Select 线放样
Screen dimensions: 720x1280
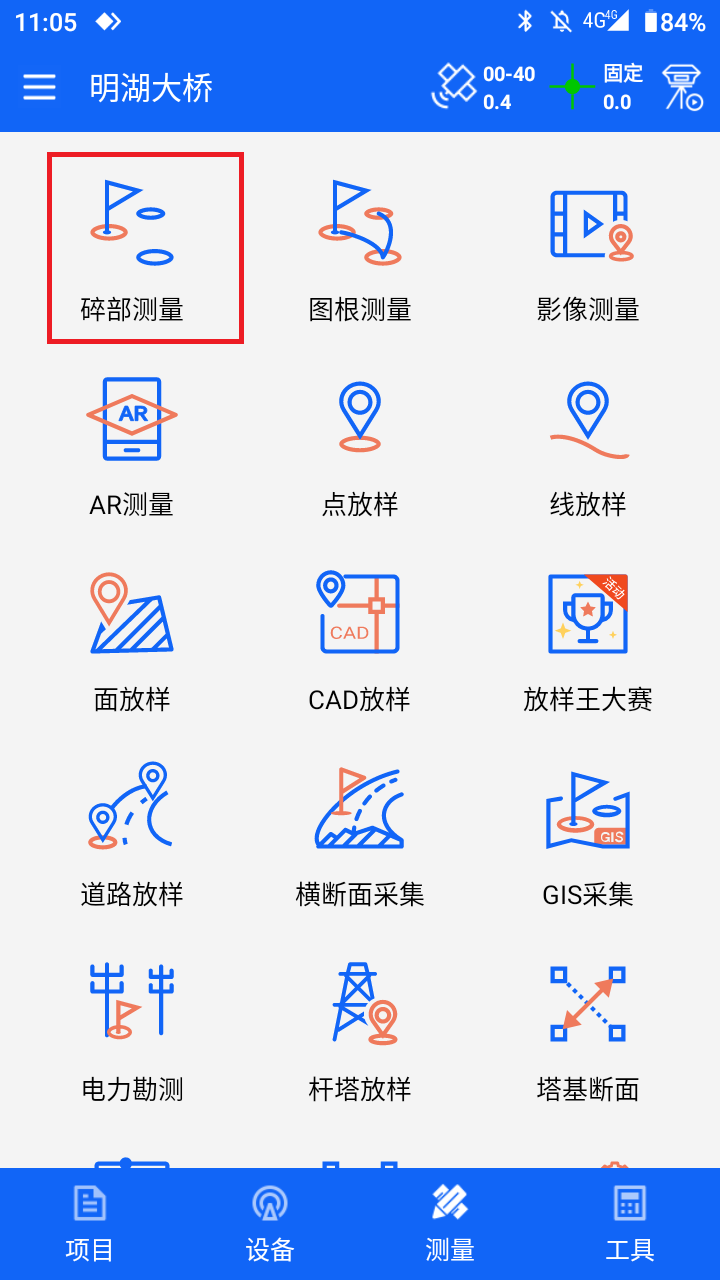(588, 445)
